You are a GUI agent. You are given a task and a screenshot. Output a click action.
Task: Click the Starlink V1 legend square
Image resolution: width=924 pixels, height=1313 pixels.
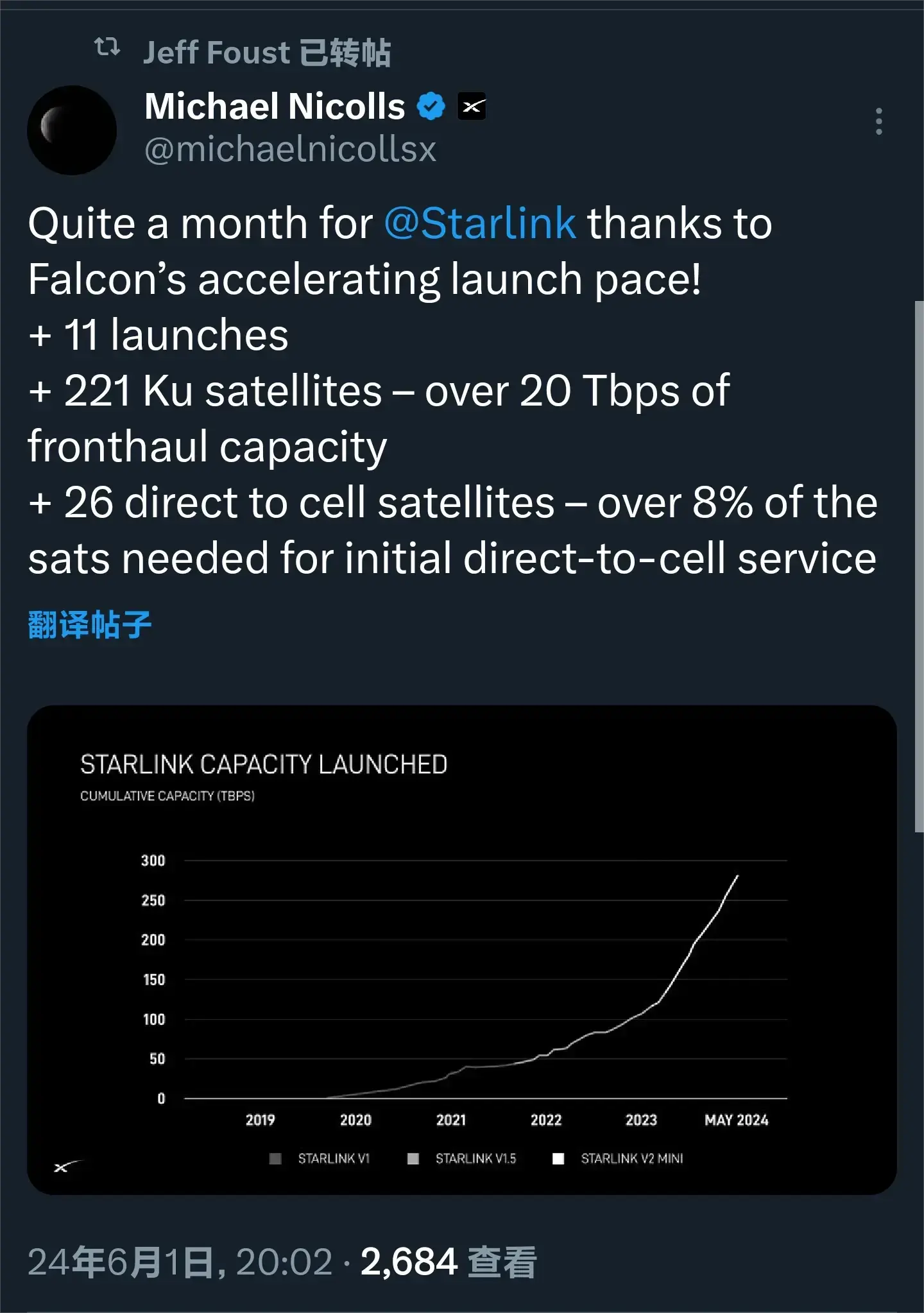tap(275, 1158)
